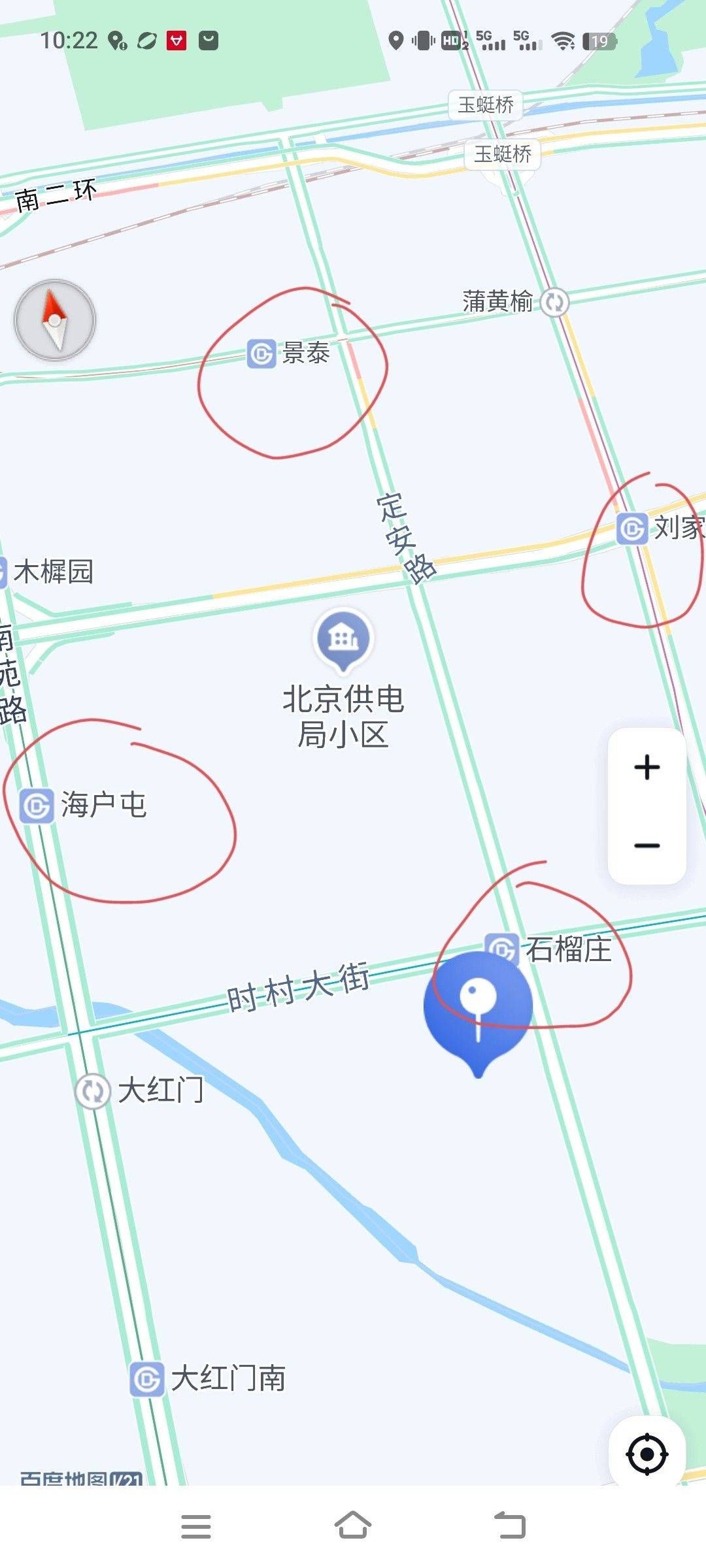Select the 刘家窑 subway station marker

(632, 528)
